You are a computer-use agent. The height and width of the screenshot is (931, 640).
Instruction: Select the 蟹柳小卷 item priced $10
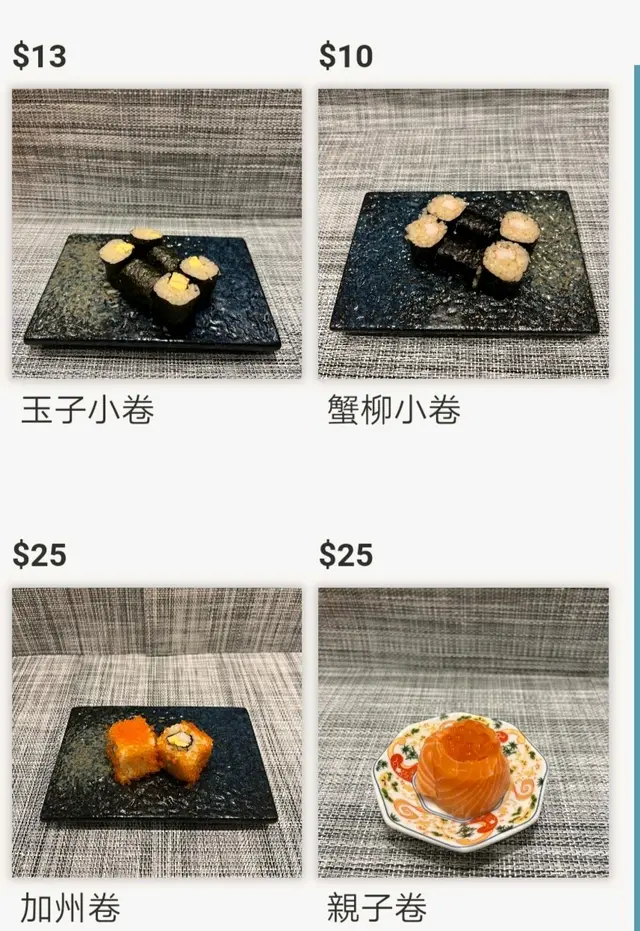click(x=463, y=233)
